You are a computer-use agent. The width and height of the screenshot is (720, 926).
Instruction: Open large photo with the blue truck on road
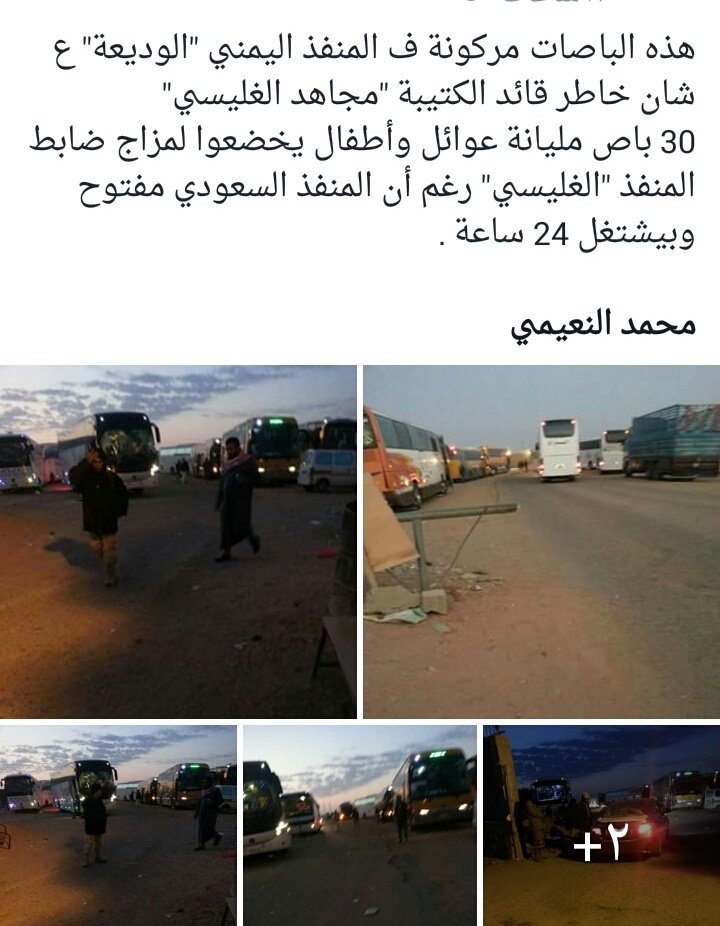point(541,541)
